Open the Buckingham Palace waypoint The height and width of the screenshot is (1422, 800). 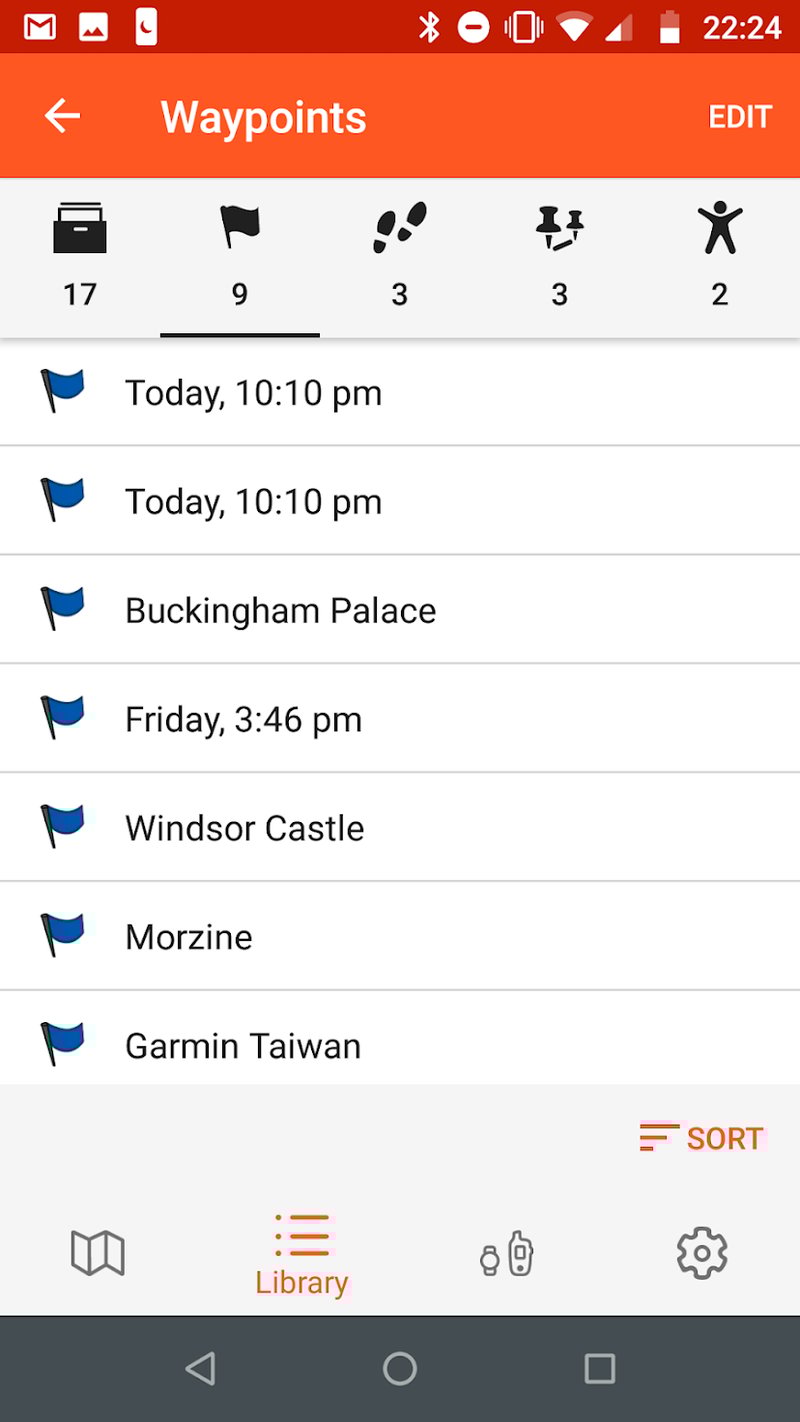click(x=400, y=610)
